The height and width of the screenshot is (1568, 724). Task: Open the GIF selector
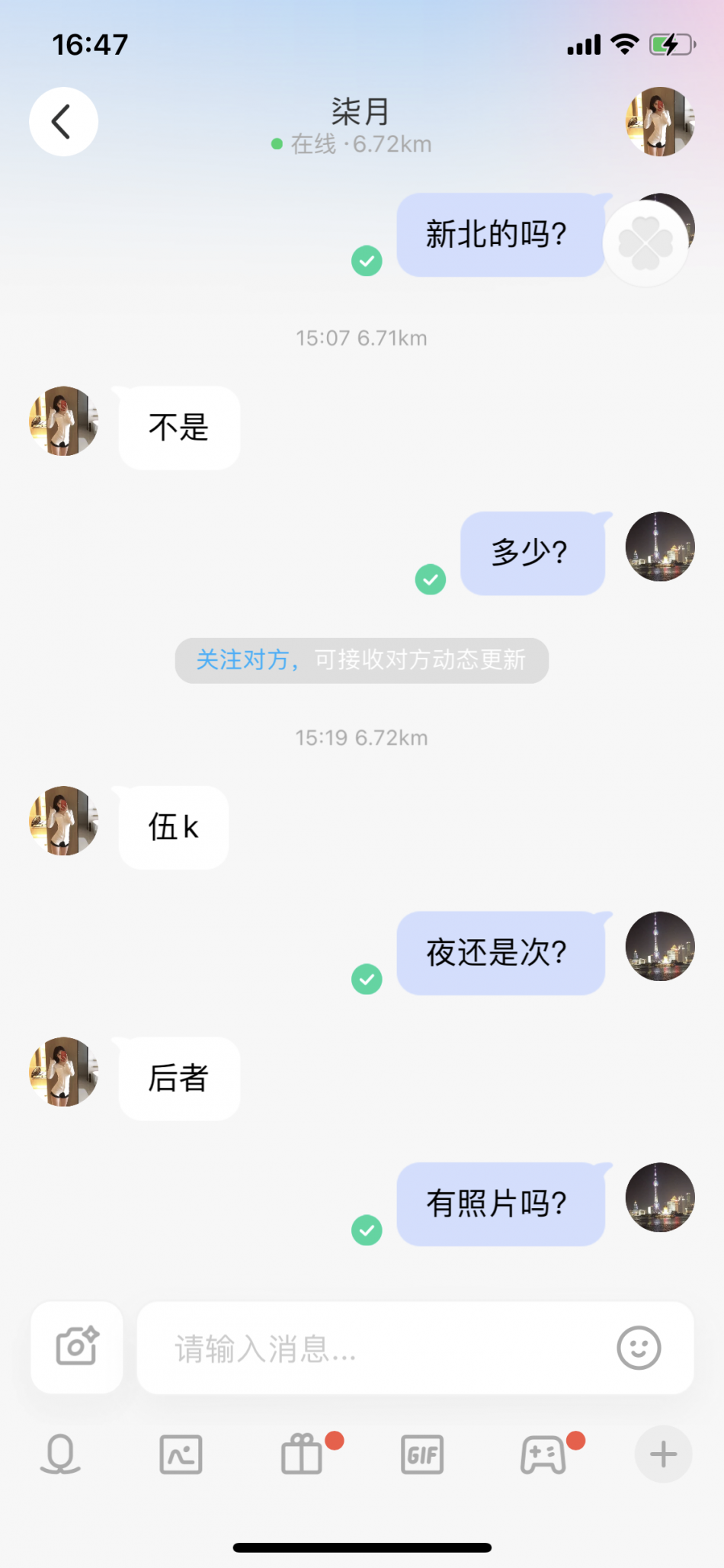[x=422, y=1454]
